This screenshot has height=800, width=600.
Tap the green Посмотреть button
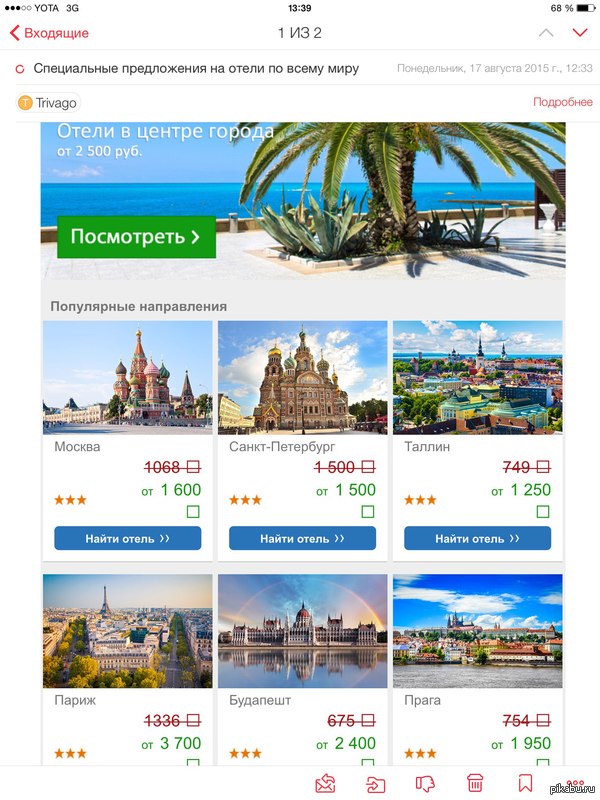point(136,237)
